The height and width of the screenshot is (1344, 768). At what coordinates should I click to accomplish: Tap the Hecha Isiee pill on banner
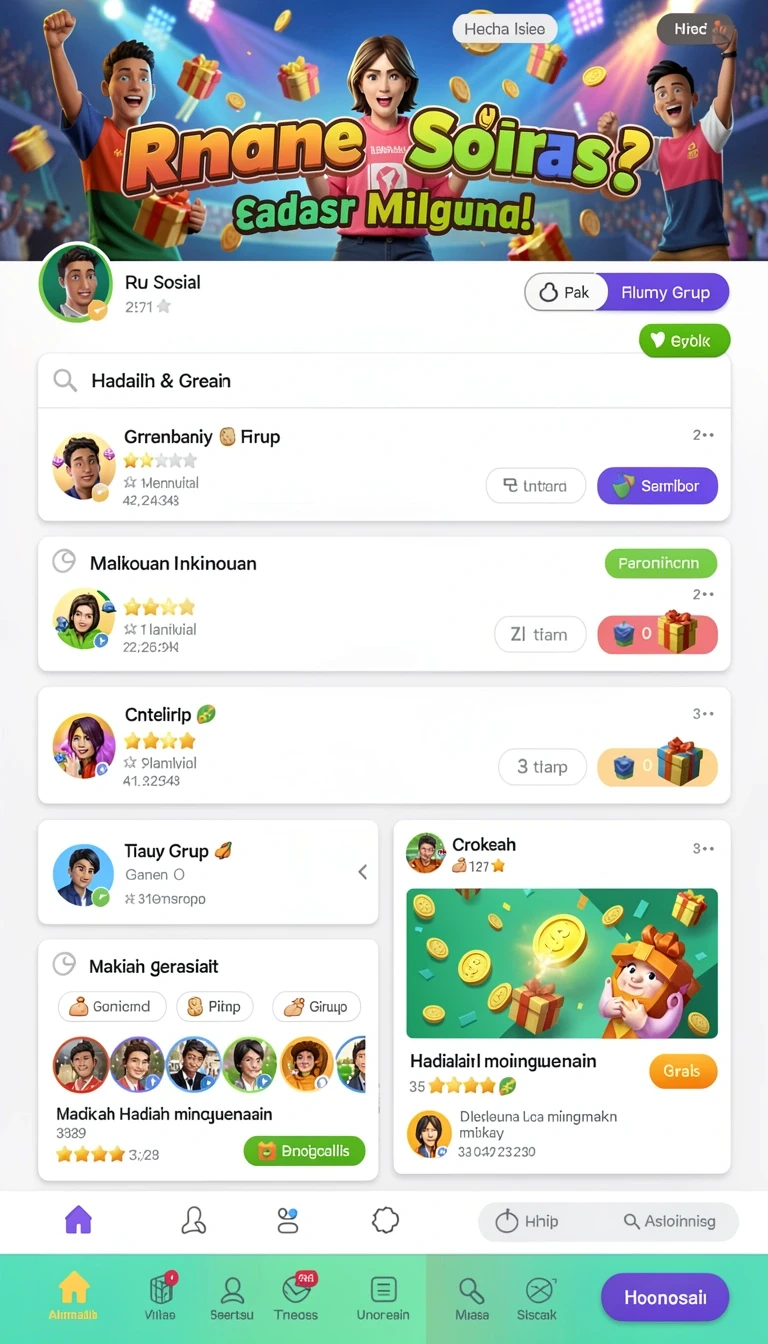click(x=505, y=29)
